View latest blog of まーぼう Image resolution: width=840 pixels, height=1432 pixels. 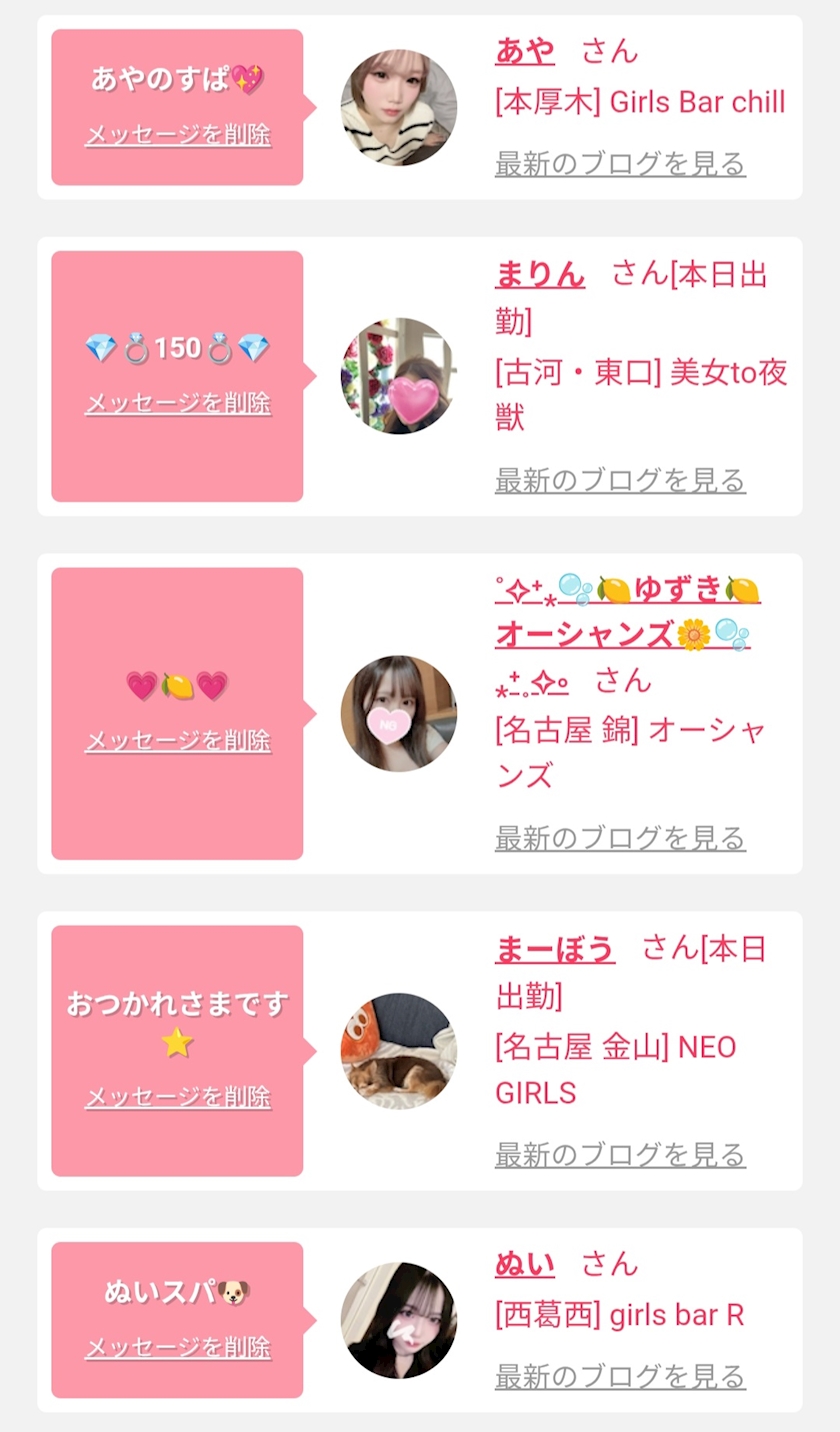tap(620, 1155)
